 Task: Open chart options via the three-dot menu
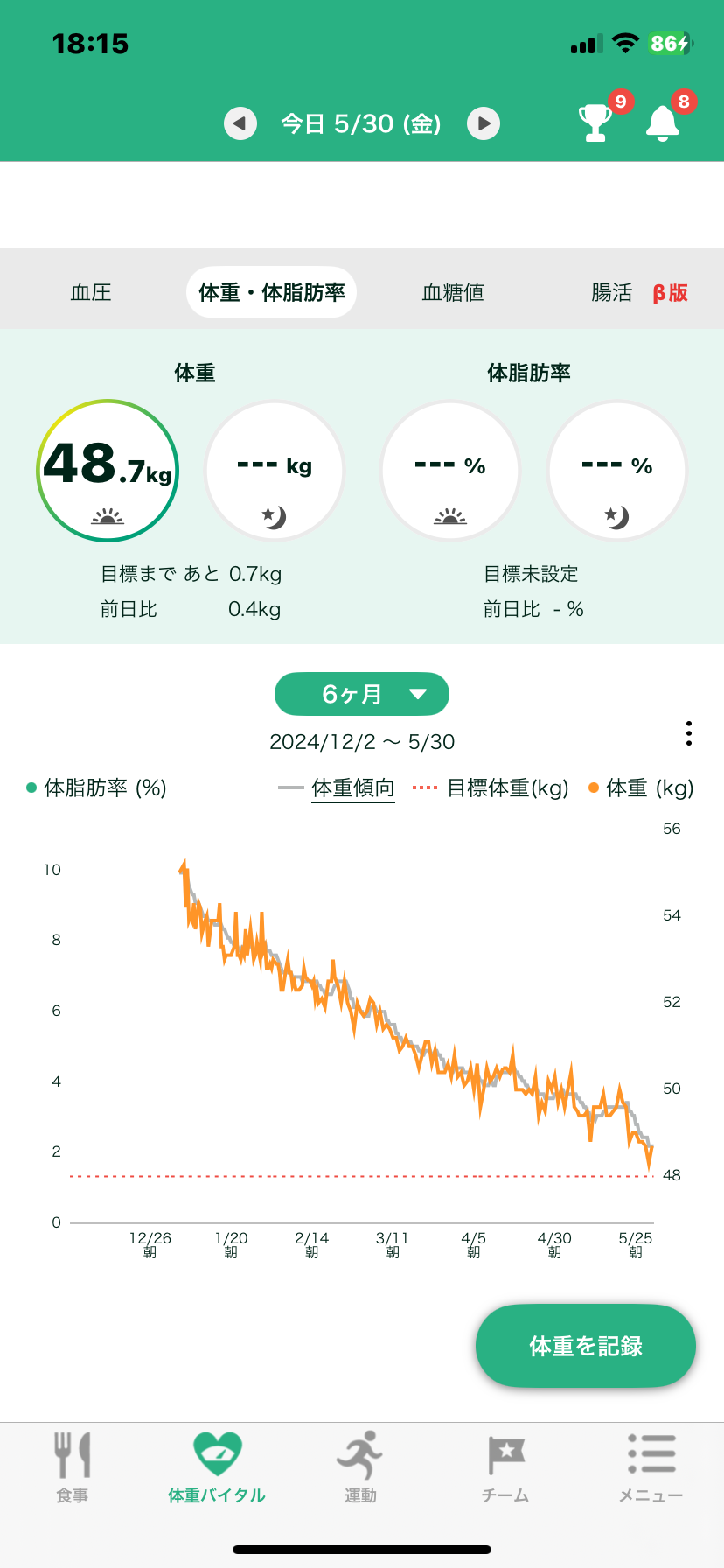pos(689,735)
